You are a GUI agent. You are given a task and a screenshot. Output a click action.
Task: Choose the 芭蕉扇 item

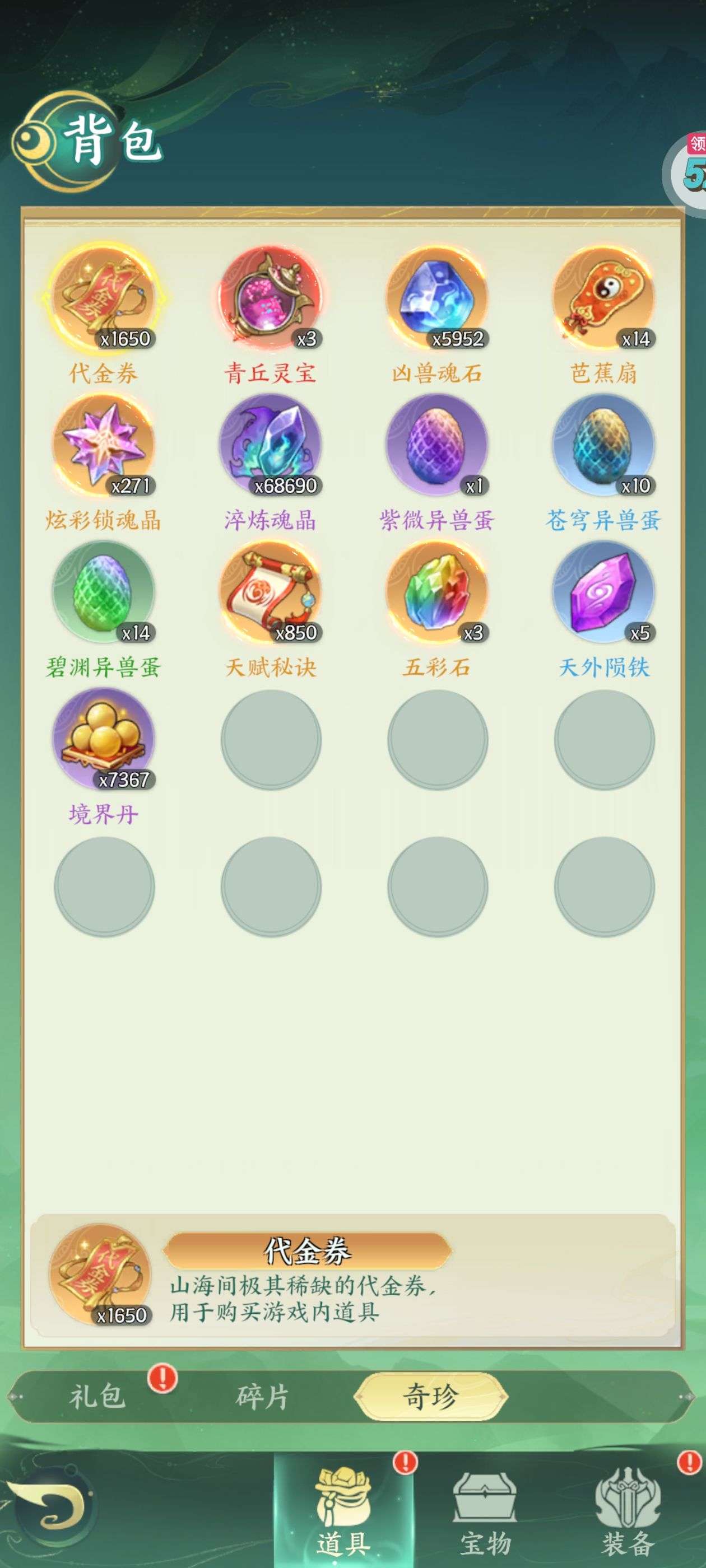(x=603, y=299)
